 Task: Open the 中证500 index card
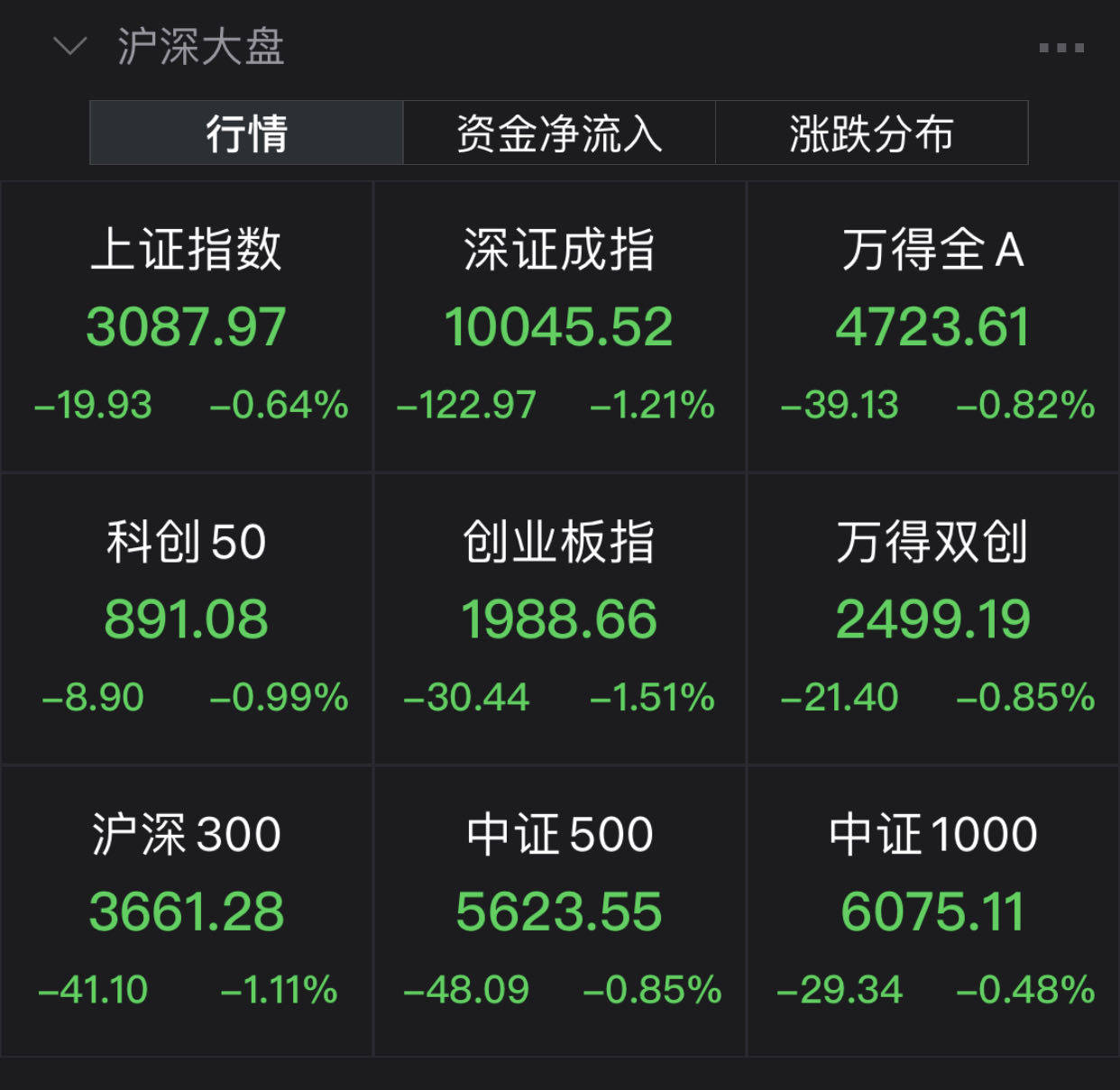coord(559,911)
